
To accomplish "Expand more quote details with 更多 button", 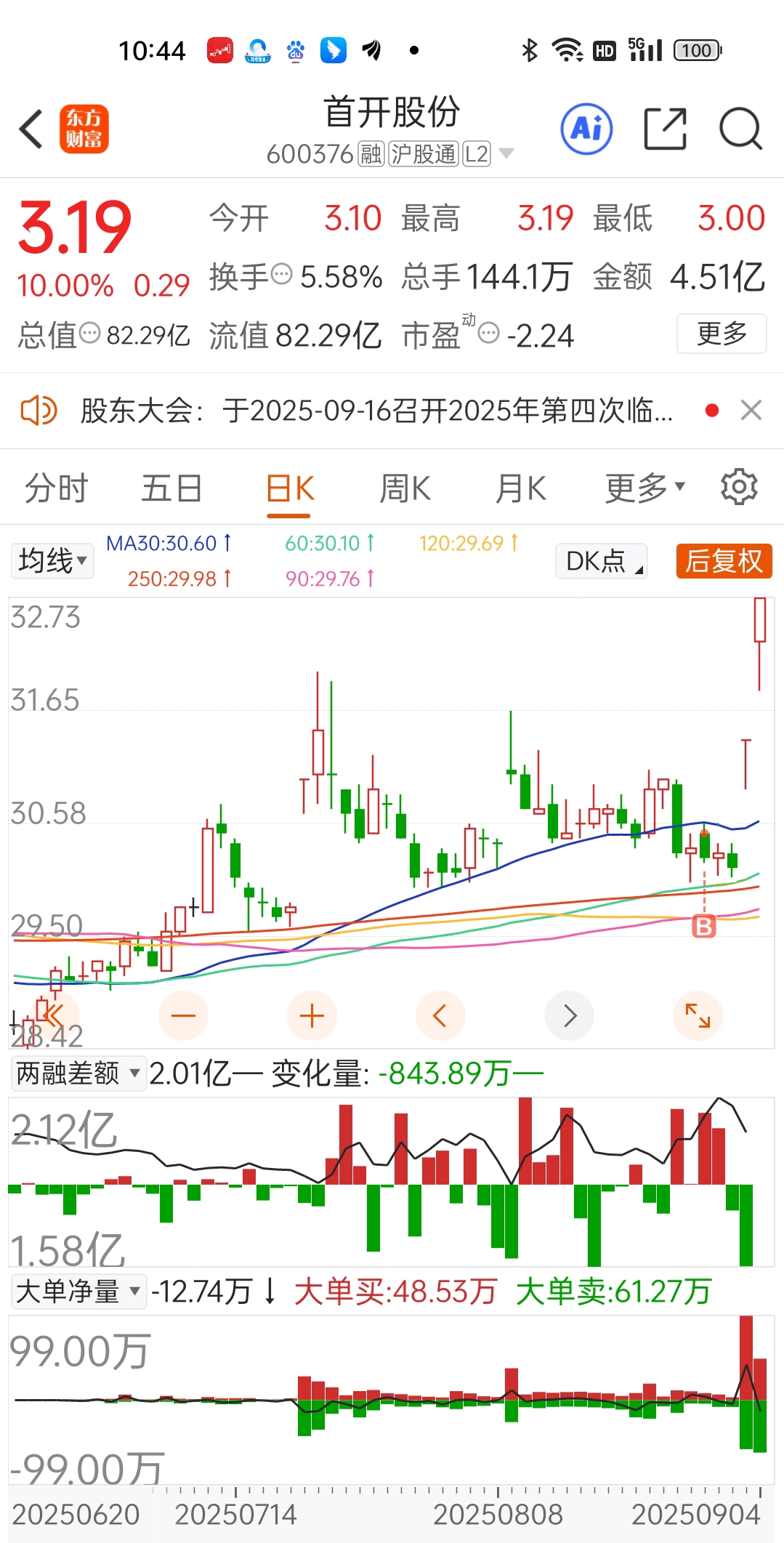I will (x=722, y=334).
